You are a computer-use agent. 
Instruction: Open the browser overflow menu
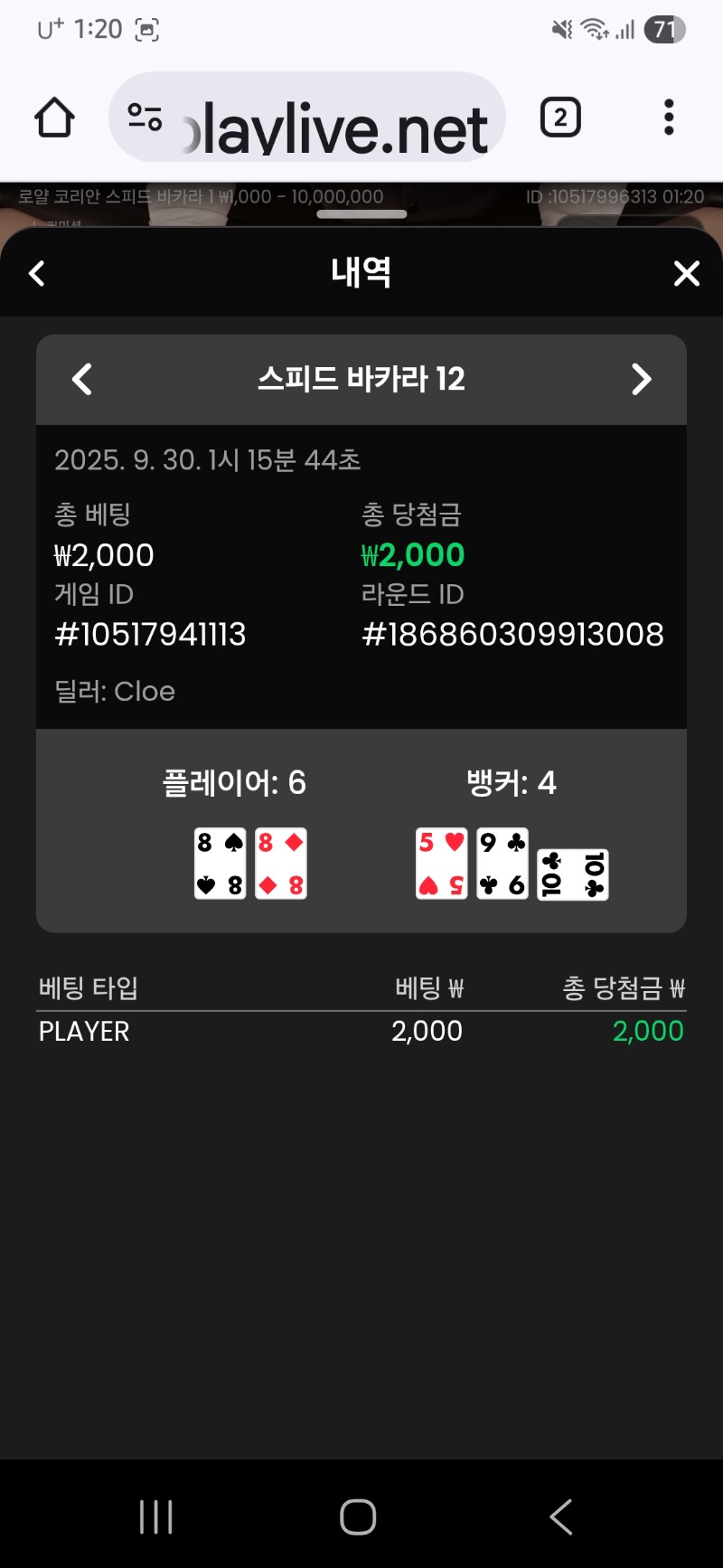[x=669, y=118]
